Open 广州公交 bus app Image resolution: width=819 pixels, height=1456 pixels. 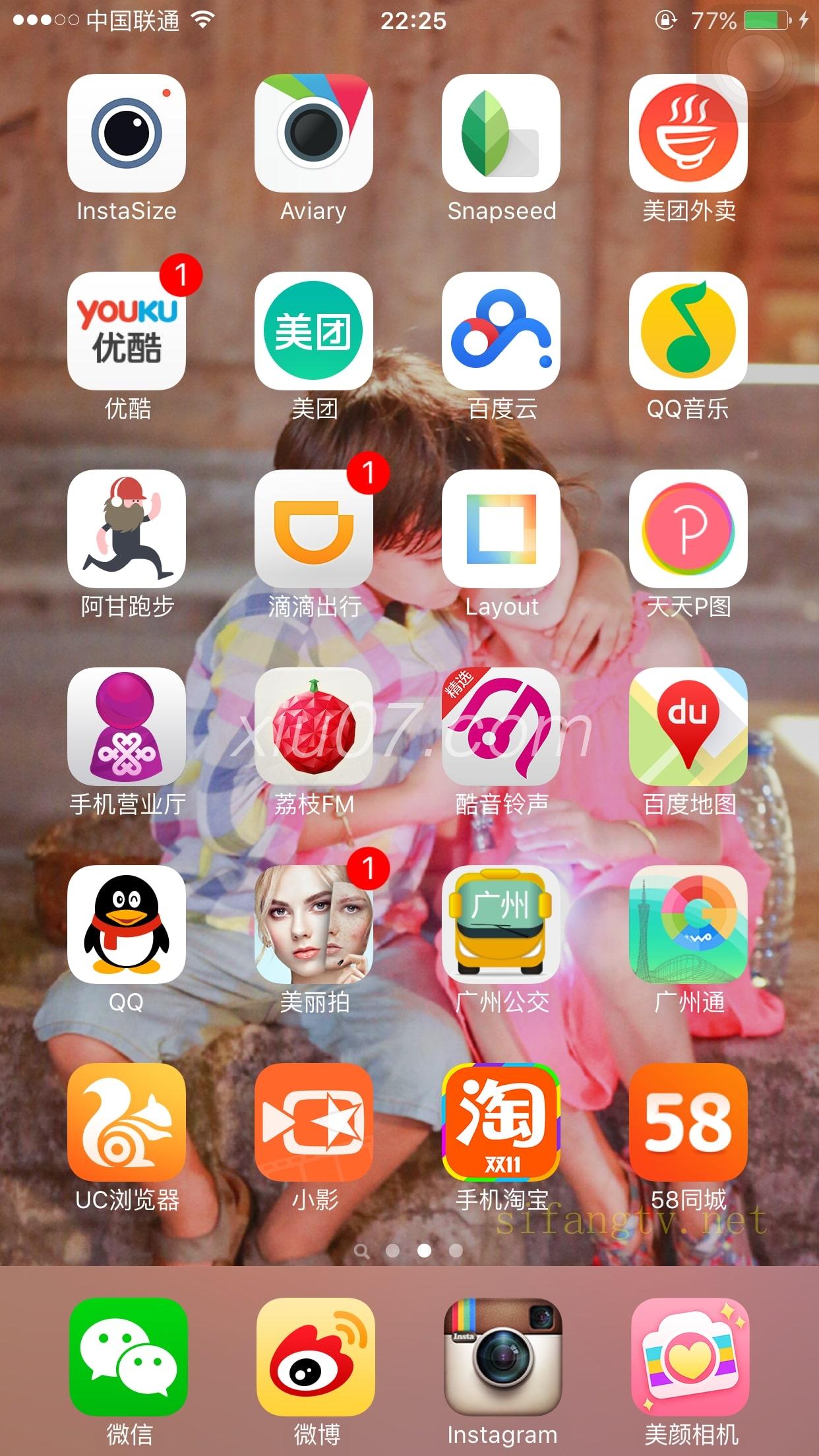coord(501,925)
